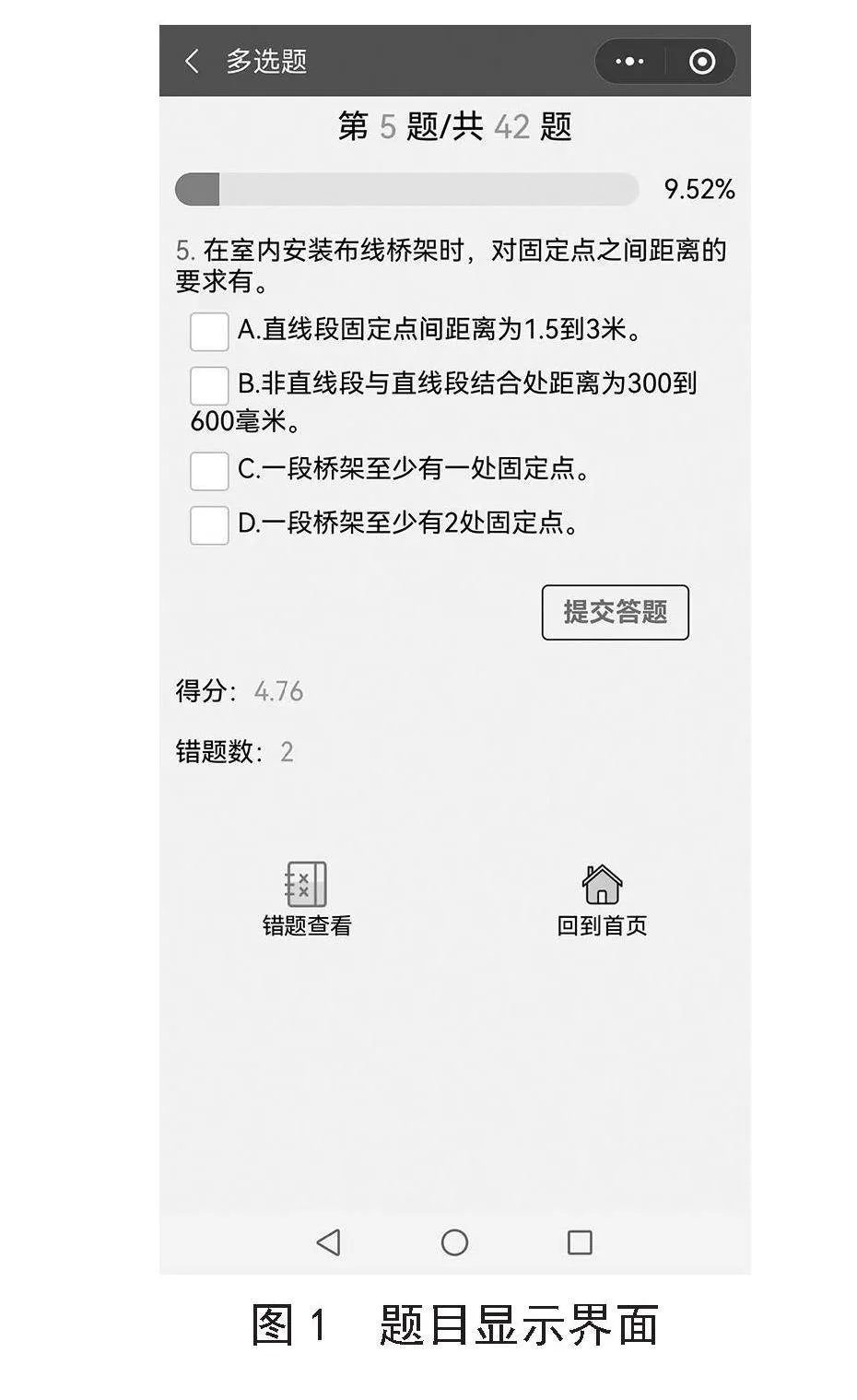Select option A 直线段固定点间距离

[209, 331]
